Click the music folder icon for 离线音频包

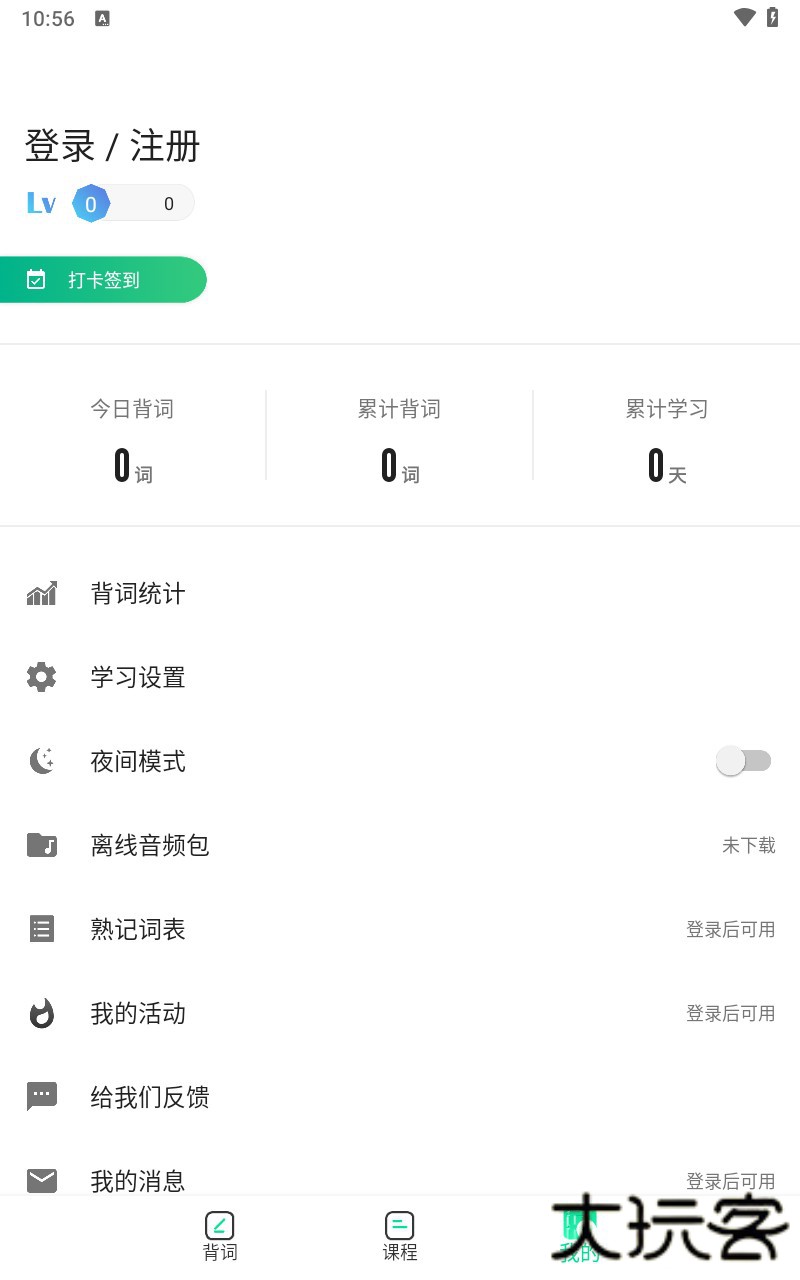click(x=41, y=845)
